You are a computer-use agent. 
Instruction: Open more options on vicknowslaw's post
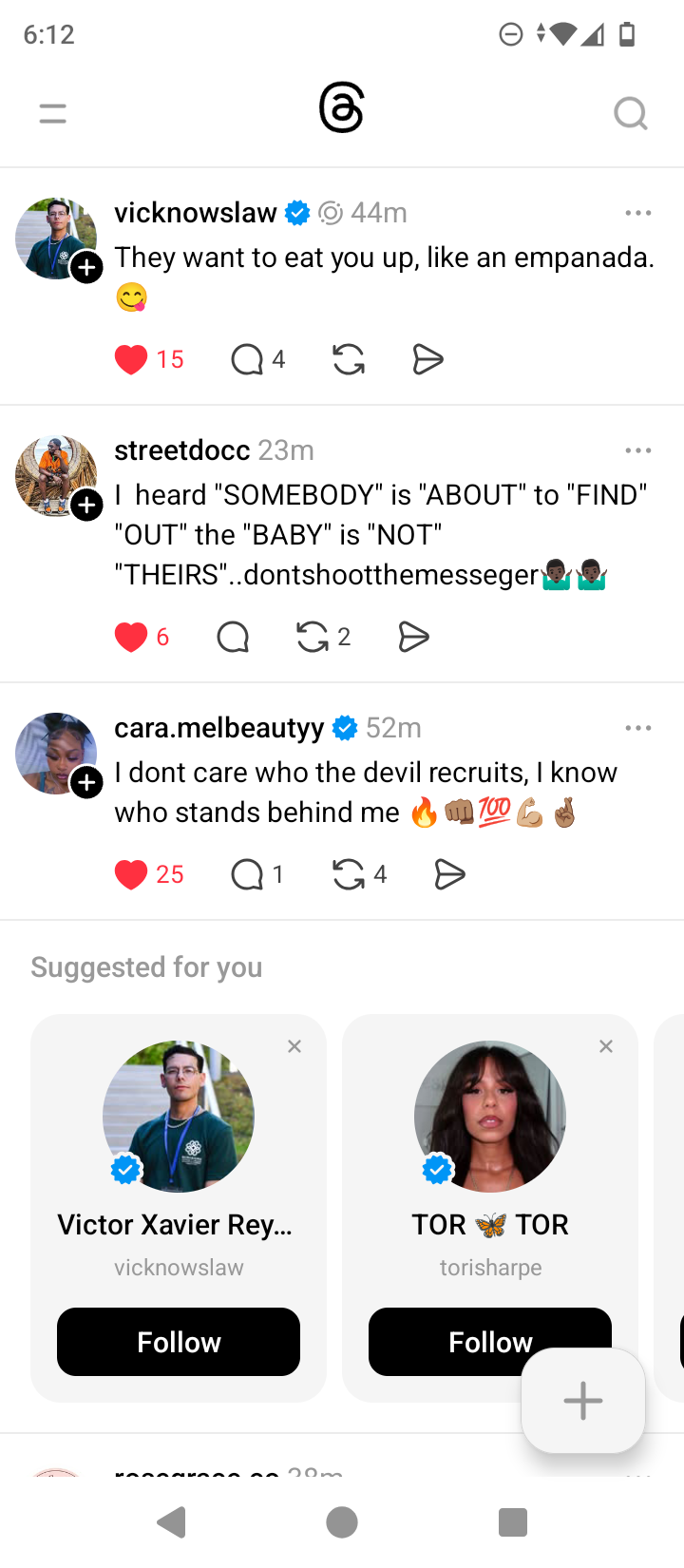pos(638,213)
